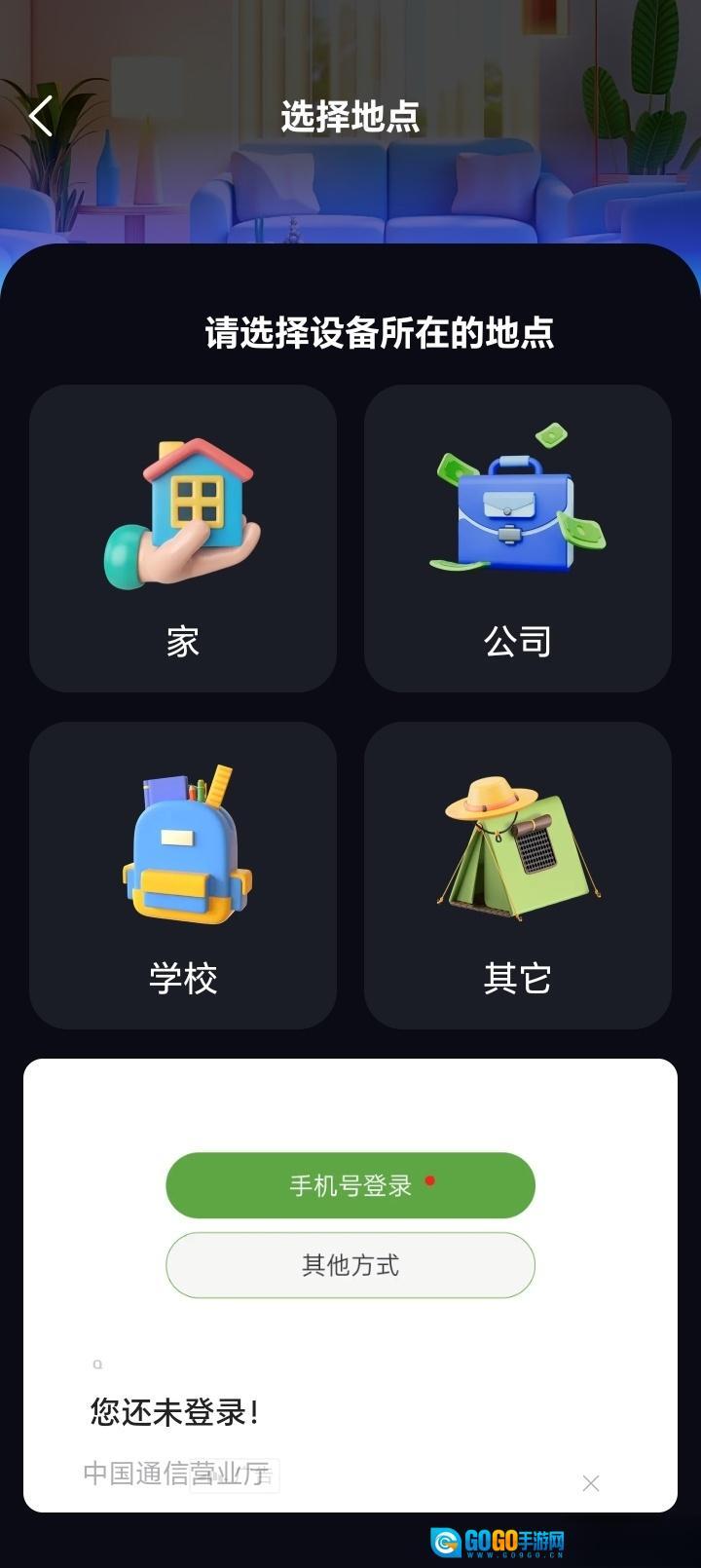Go back from the 选择地点 screen
The height and width of the screenshot is (1568, 701).
[x=41, y=117]
